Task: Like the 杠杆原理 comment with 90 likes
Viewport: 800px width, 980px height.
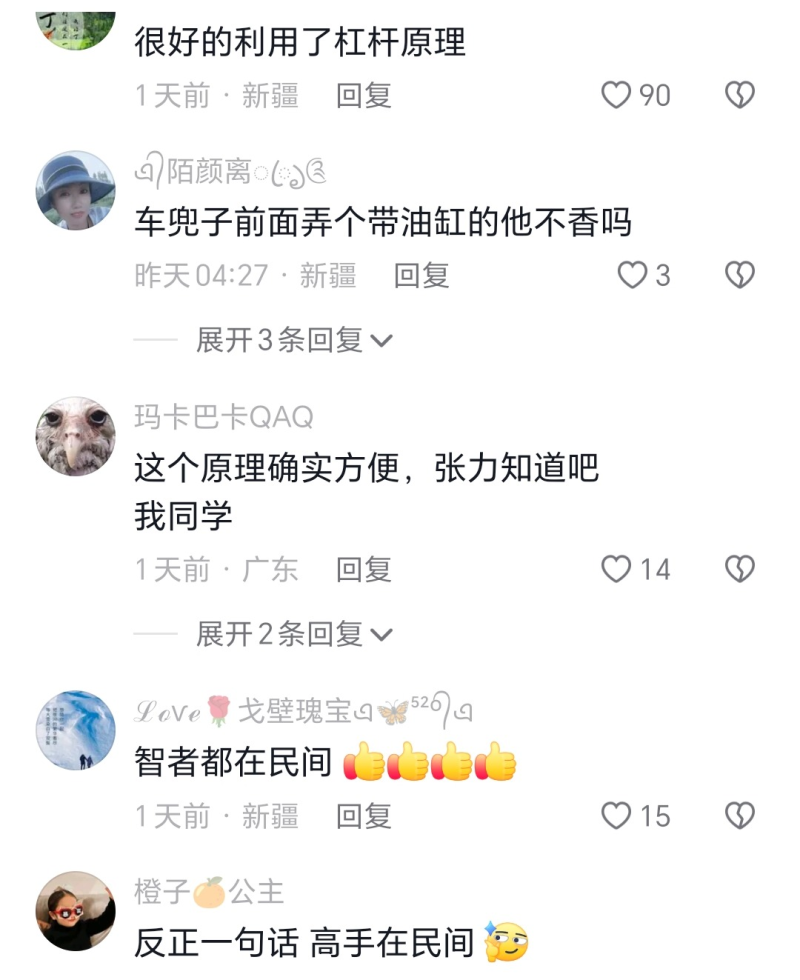Action: click(617, 95)
